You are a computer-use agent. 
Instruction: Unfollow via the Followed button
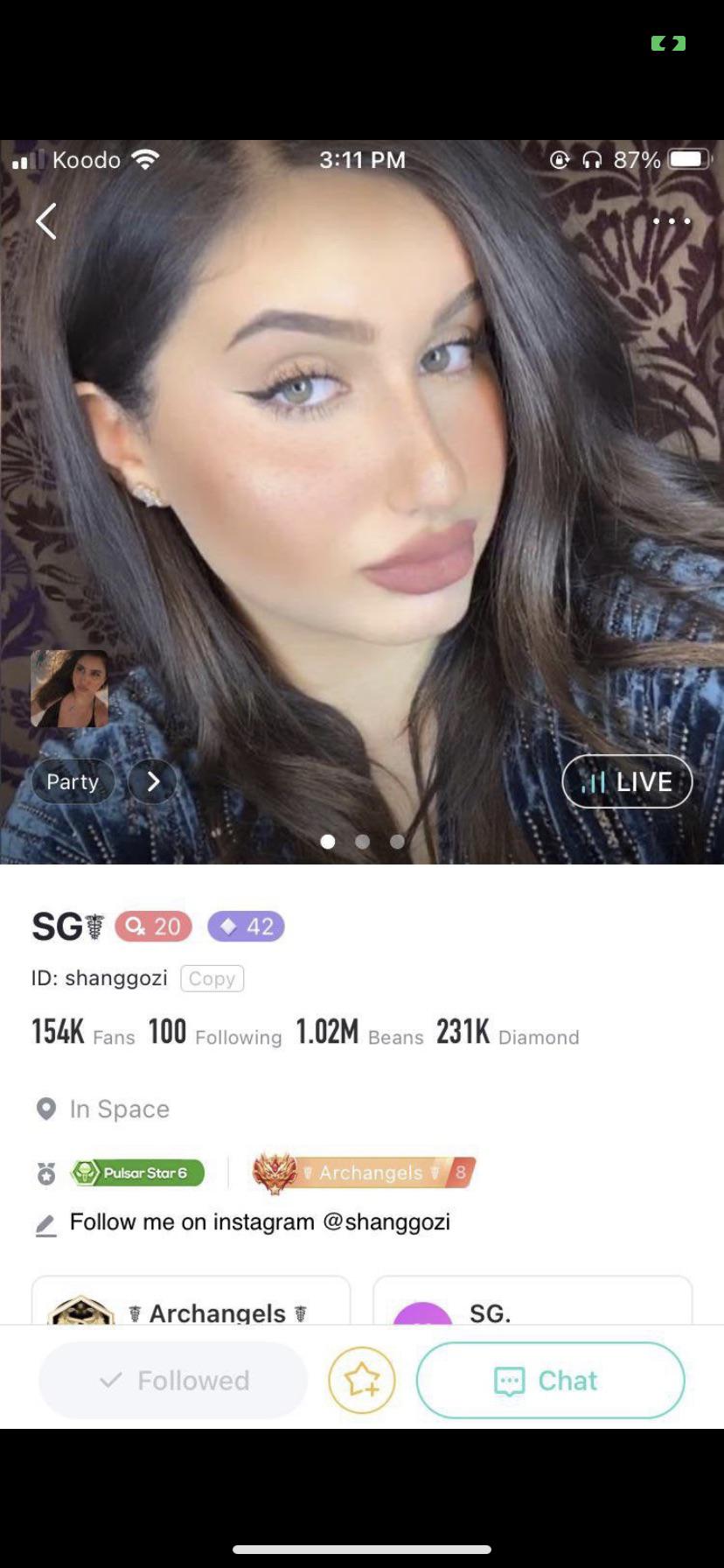point(173,1380)
